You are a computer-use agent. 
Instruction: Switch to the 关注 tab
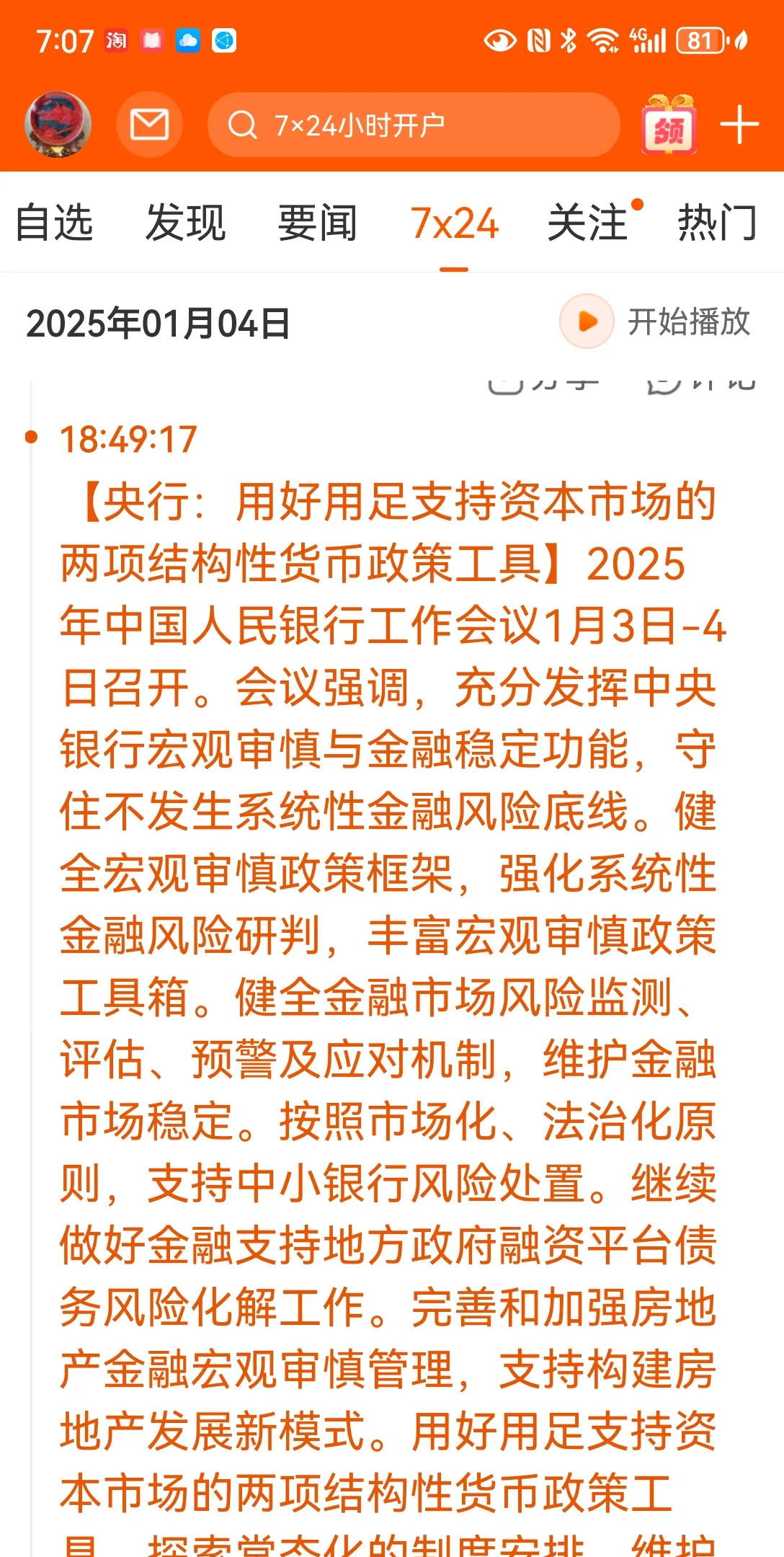click(x=587, y=222)
